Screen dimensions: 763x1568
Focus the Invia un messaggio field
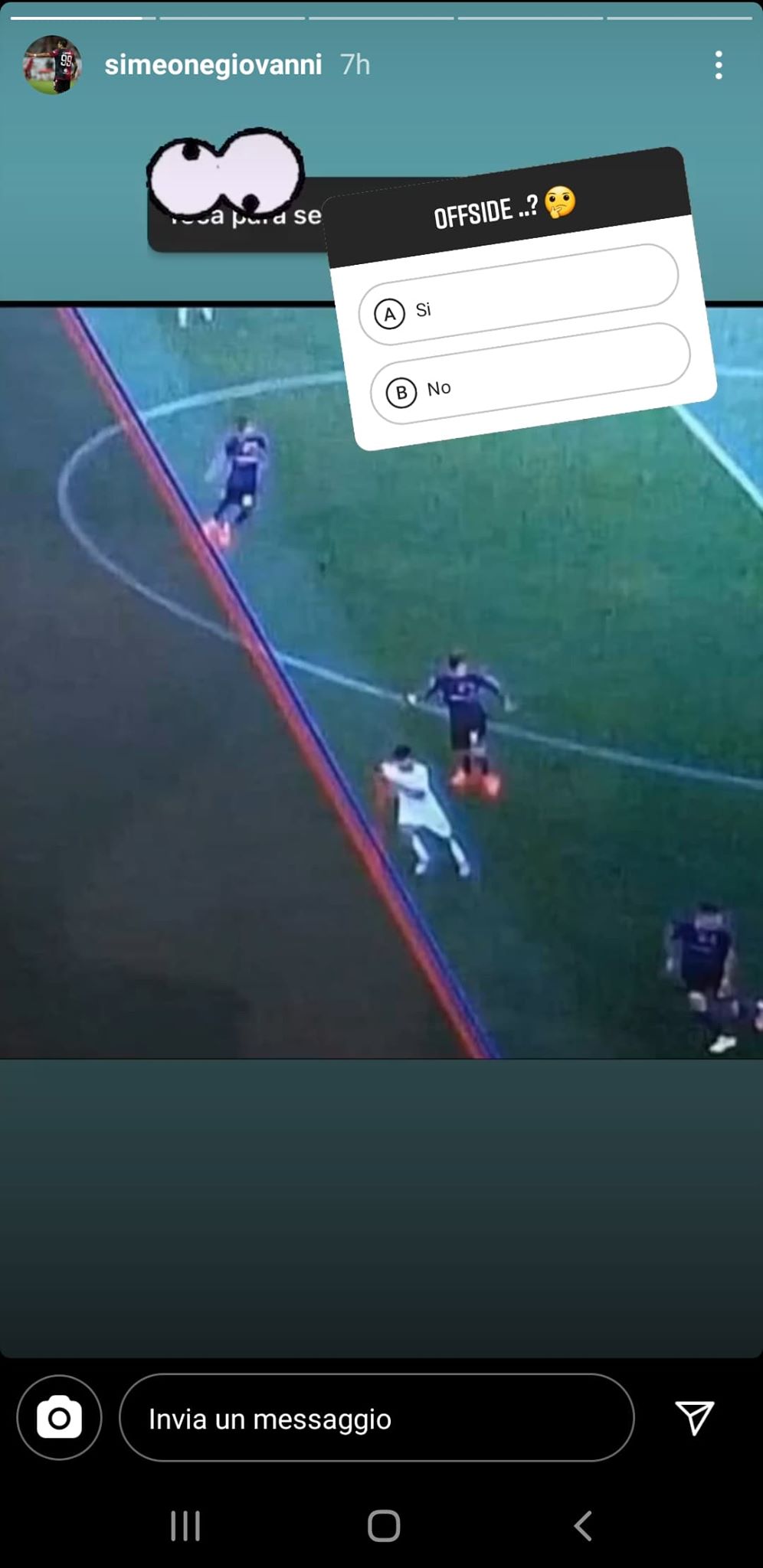[x=376, y=1418]
